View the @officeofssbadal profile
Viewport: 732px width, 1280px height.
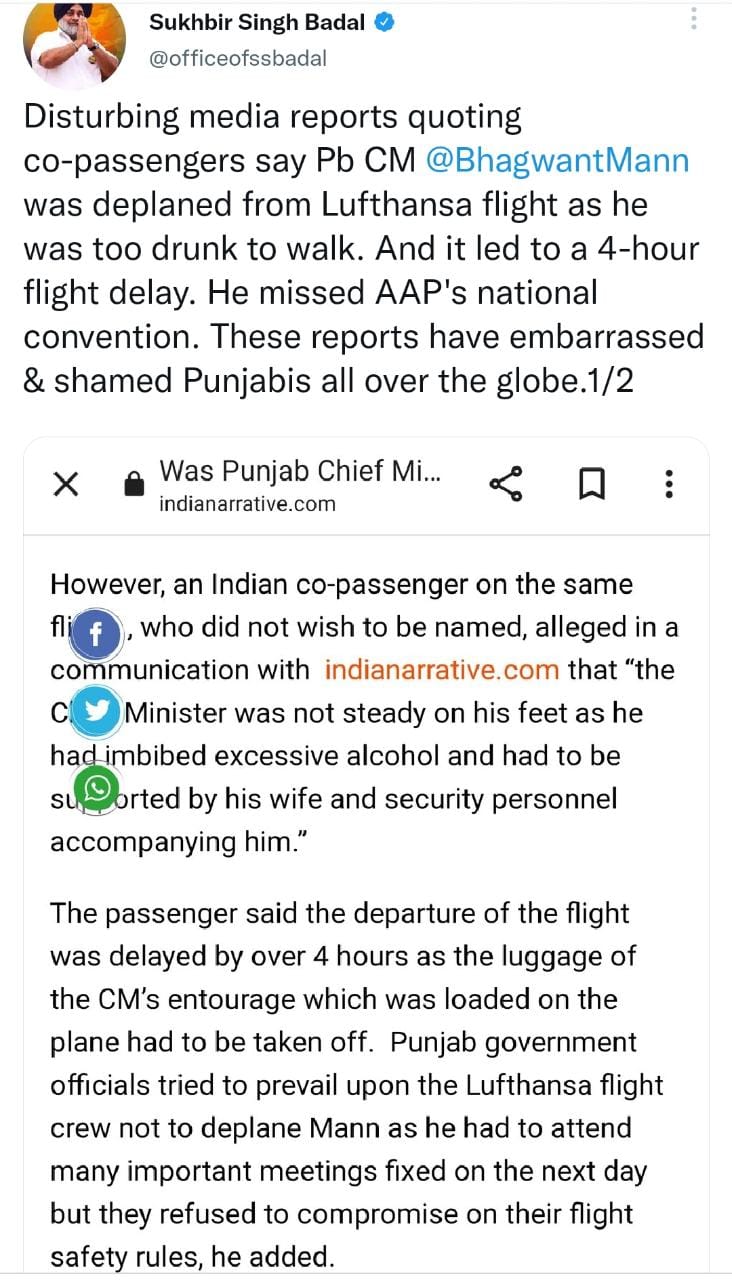pos(238,58)
